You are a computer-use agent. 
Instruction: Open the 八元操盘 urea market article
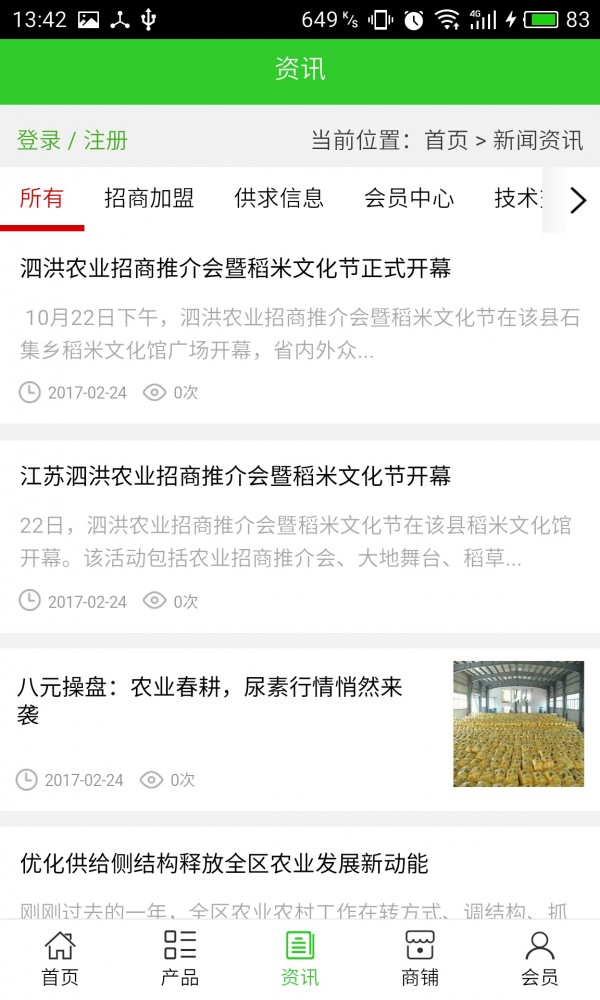click(210, 700)
